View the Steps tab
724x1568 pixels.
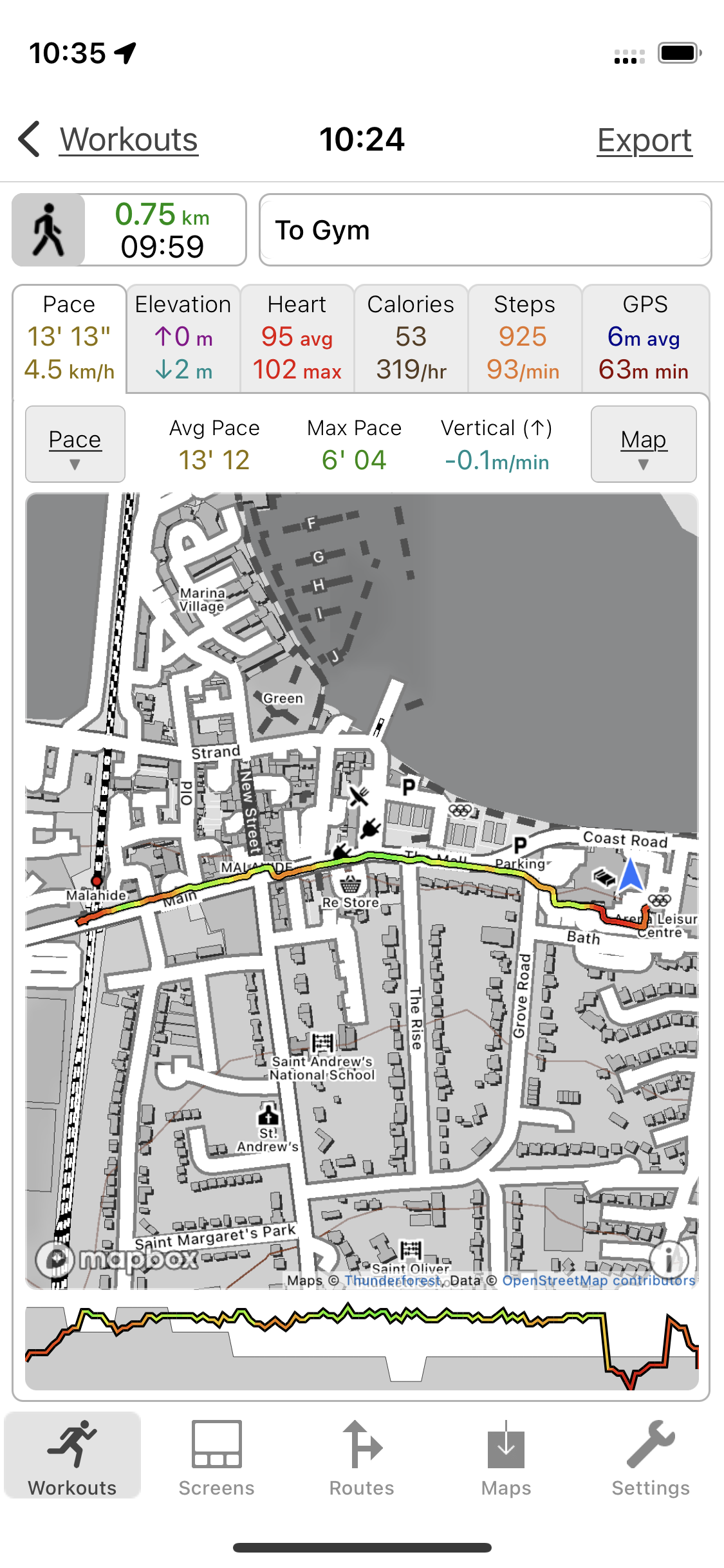point(524,338)
